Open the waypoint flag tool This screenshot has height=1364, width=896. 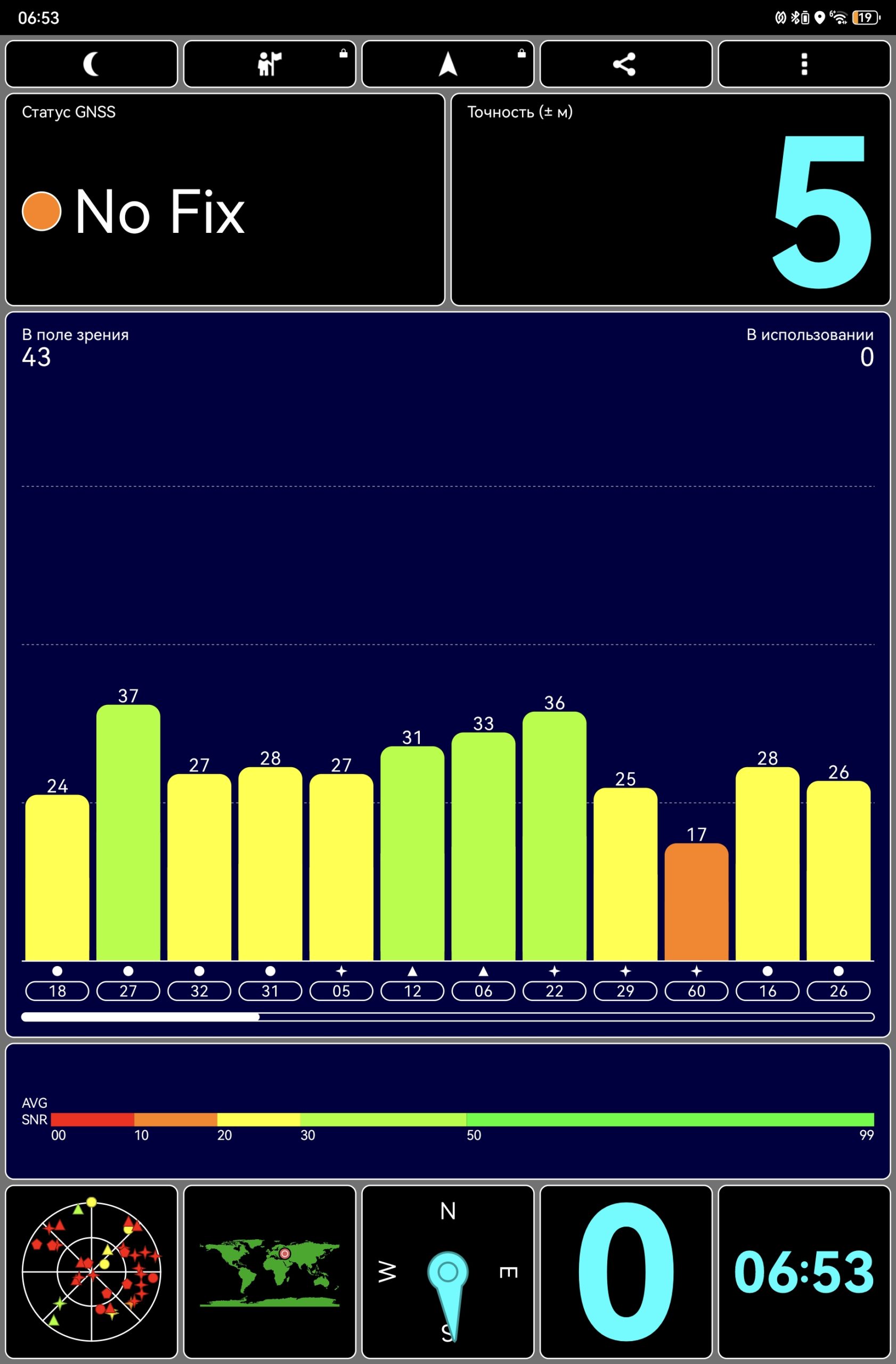pyautogui.click(x=270, y=63)
